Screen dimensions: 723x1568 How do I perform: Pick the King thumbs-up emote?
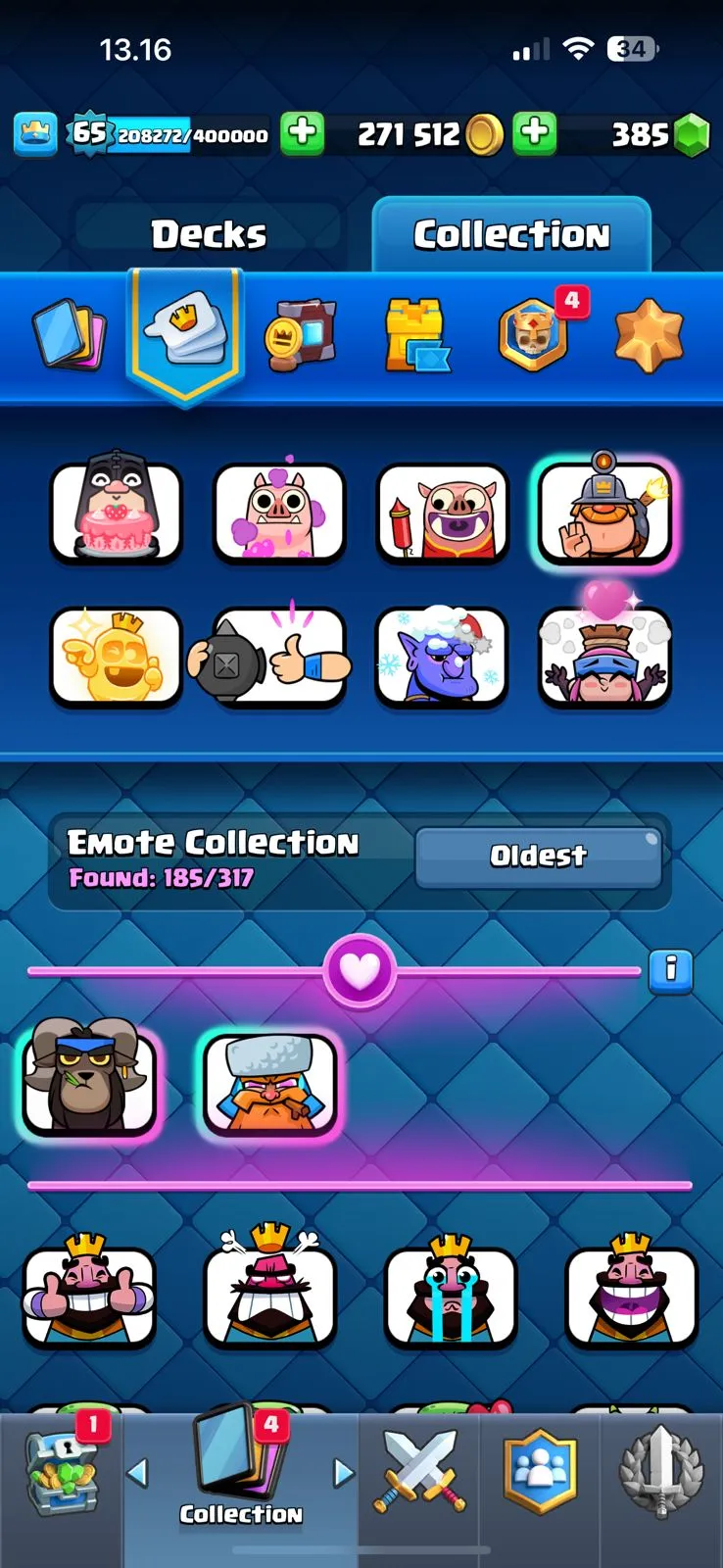click(89, 1295)
